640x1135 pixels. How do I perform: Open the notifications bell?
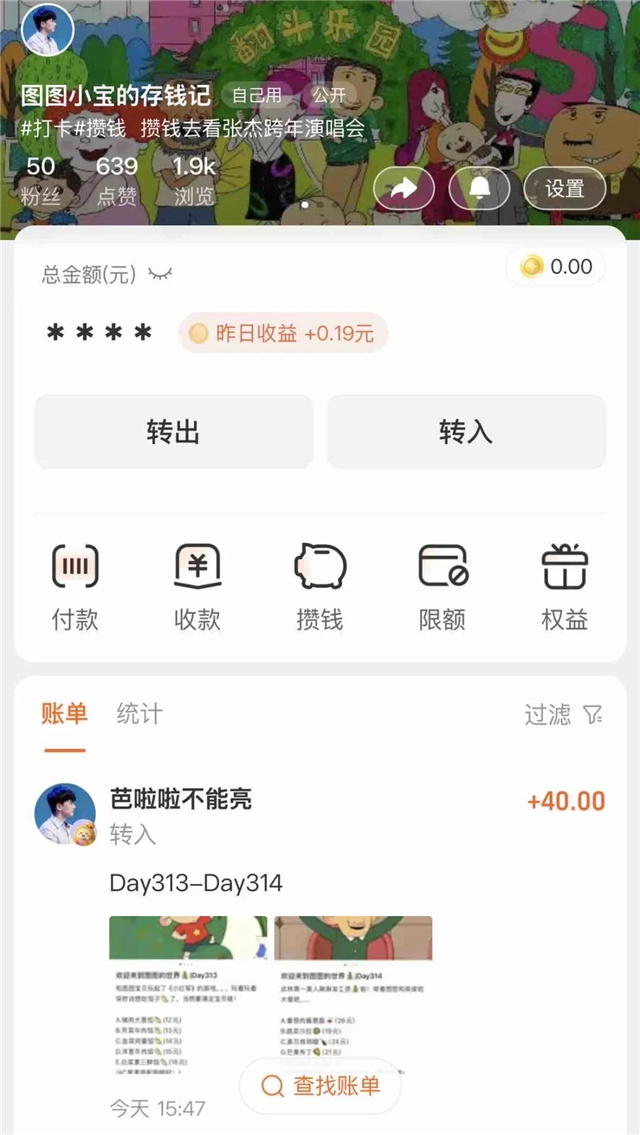479,188
